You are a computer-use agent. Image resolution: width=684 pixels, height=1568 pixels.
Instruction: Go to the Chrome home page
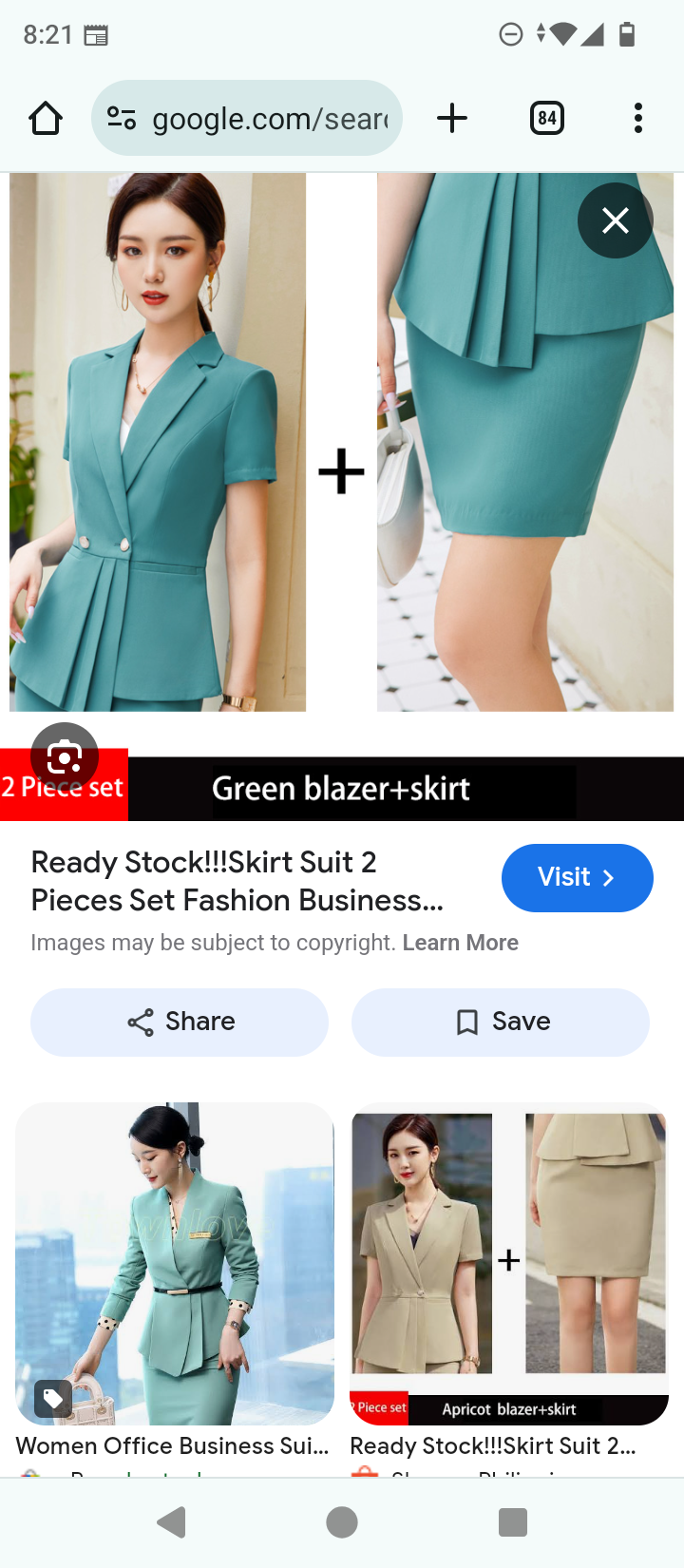click(45, 119)
